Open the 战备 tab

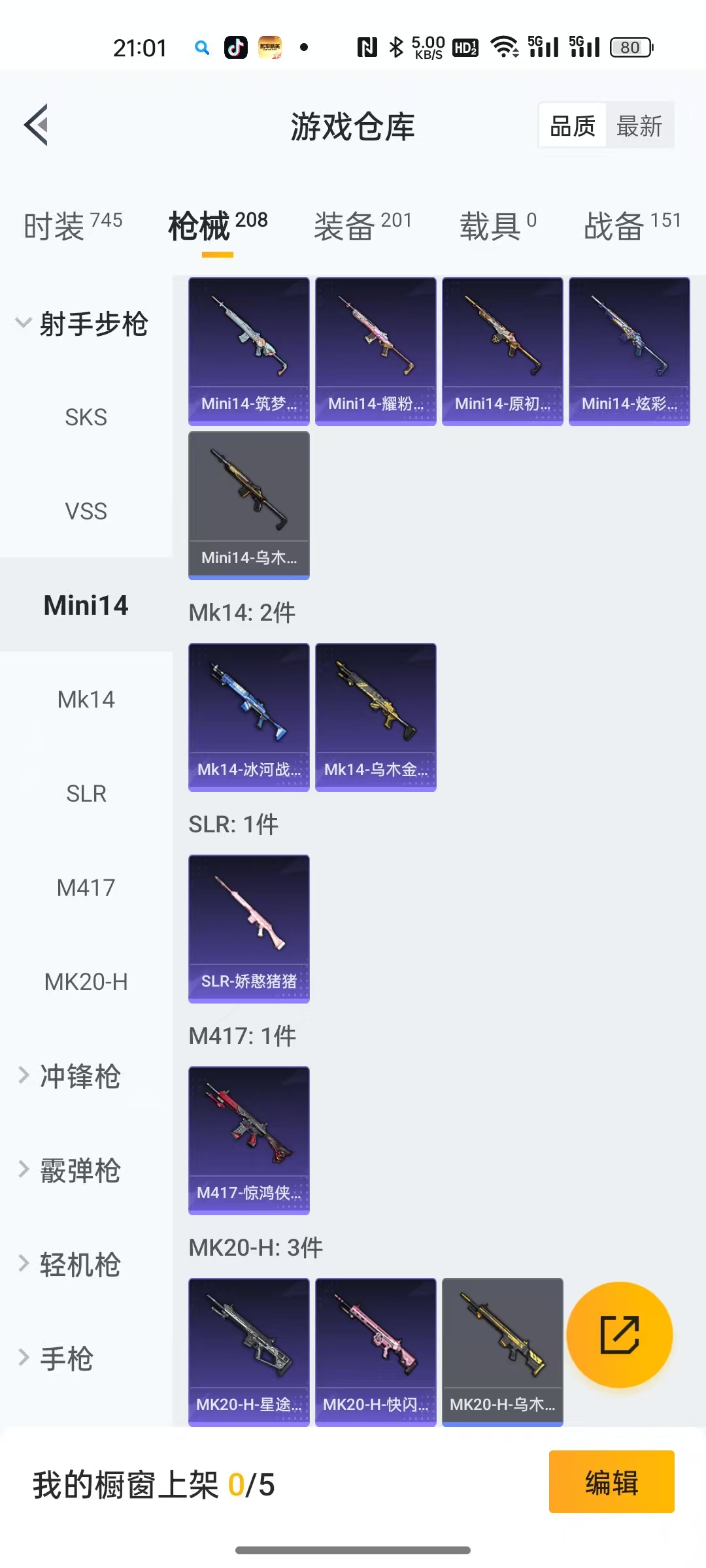click(x=631, y=226)
